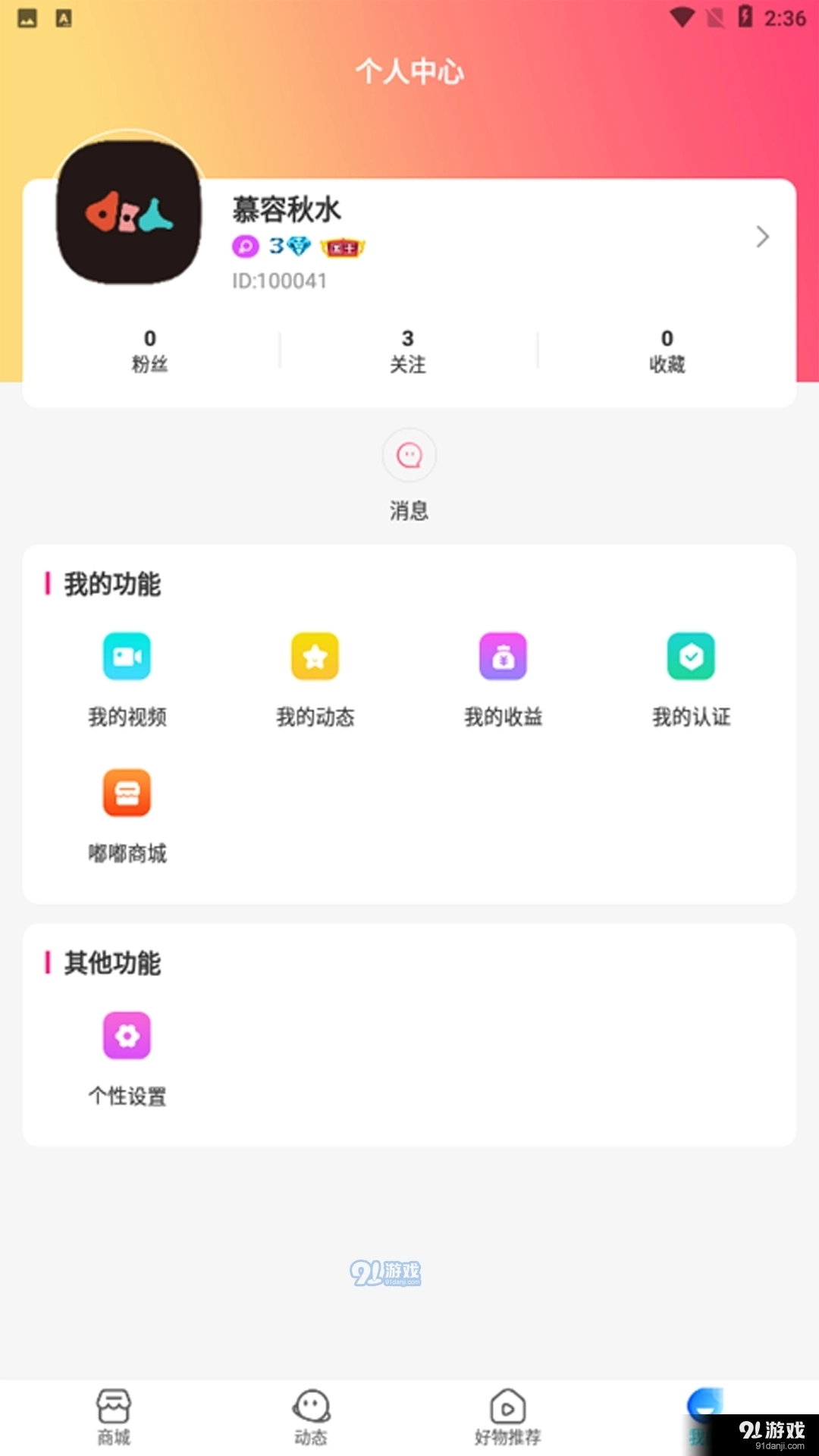
Task: Open 我的认证 verification icon
Action: pos(691,657)
